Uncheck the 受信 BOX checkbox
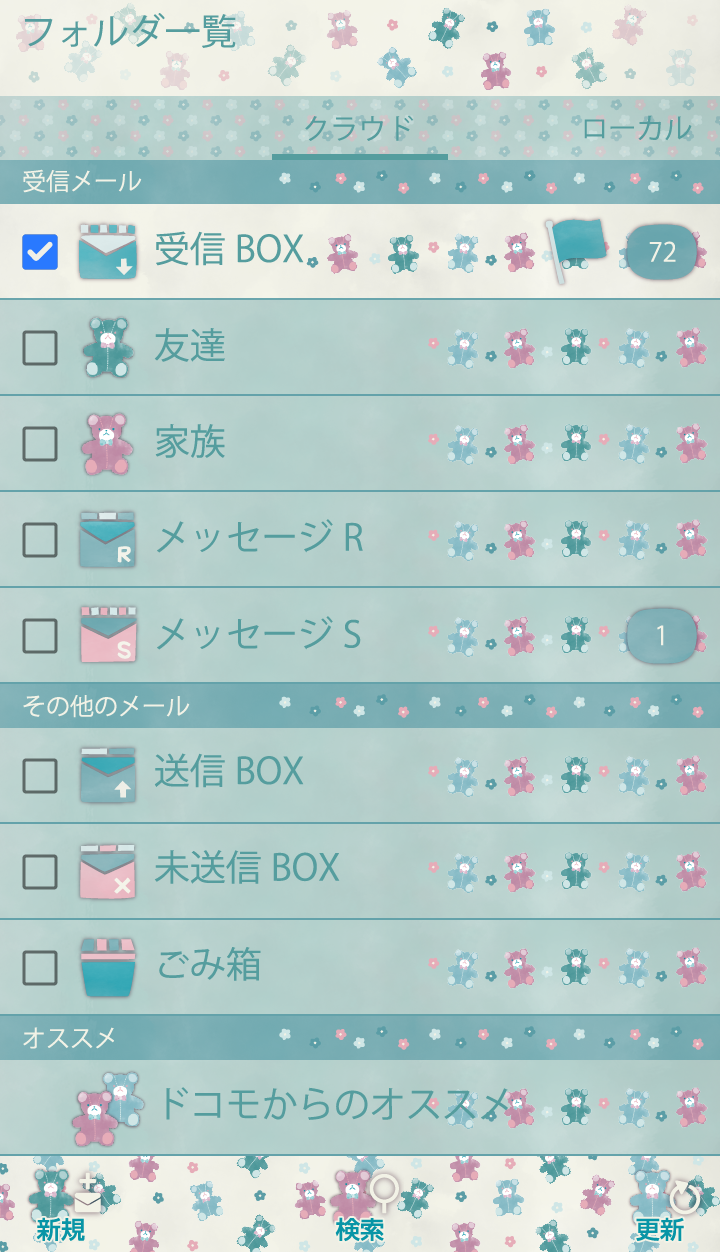The width and height of the screenshot is (720, 1252). 40,252
